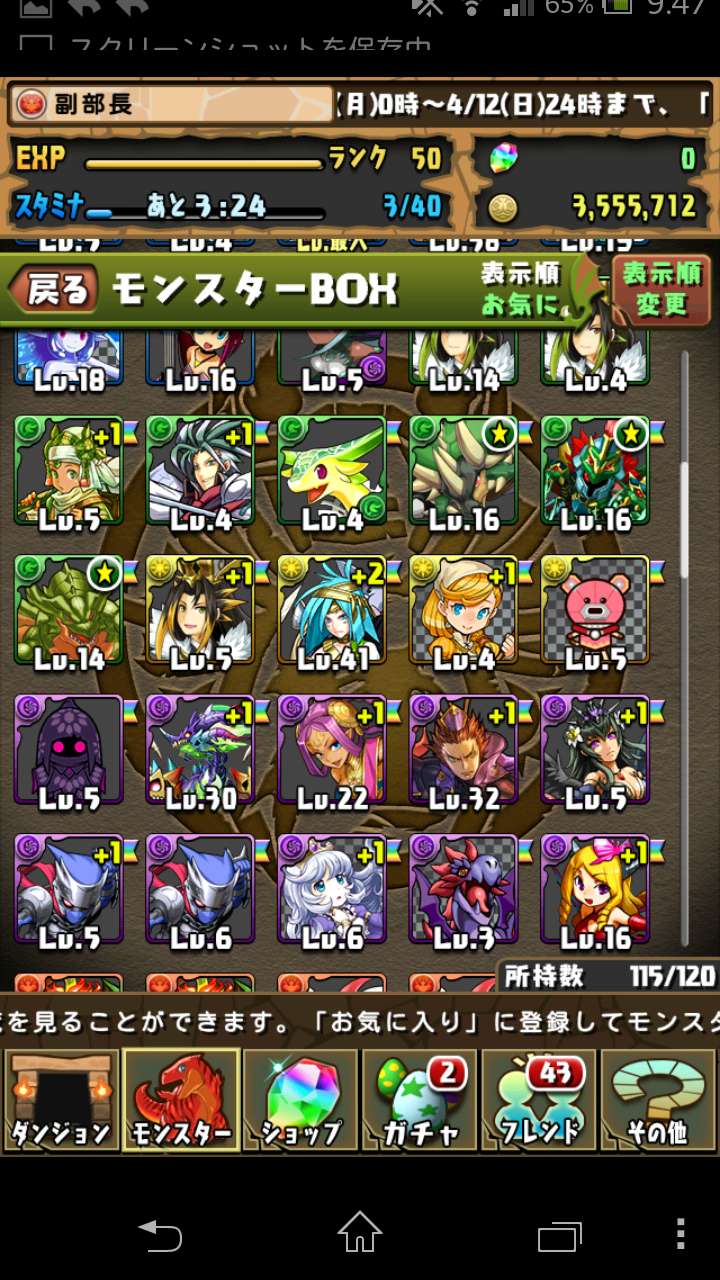
Task: Select the hooded shadow monster with pink eyes
Action: pos(68,752)
